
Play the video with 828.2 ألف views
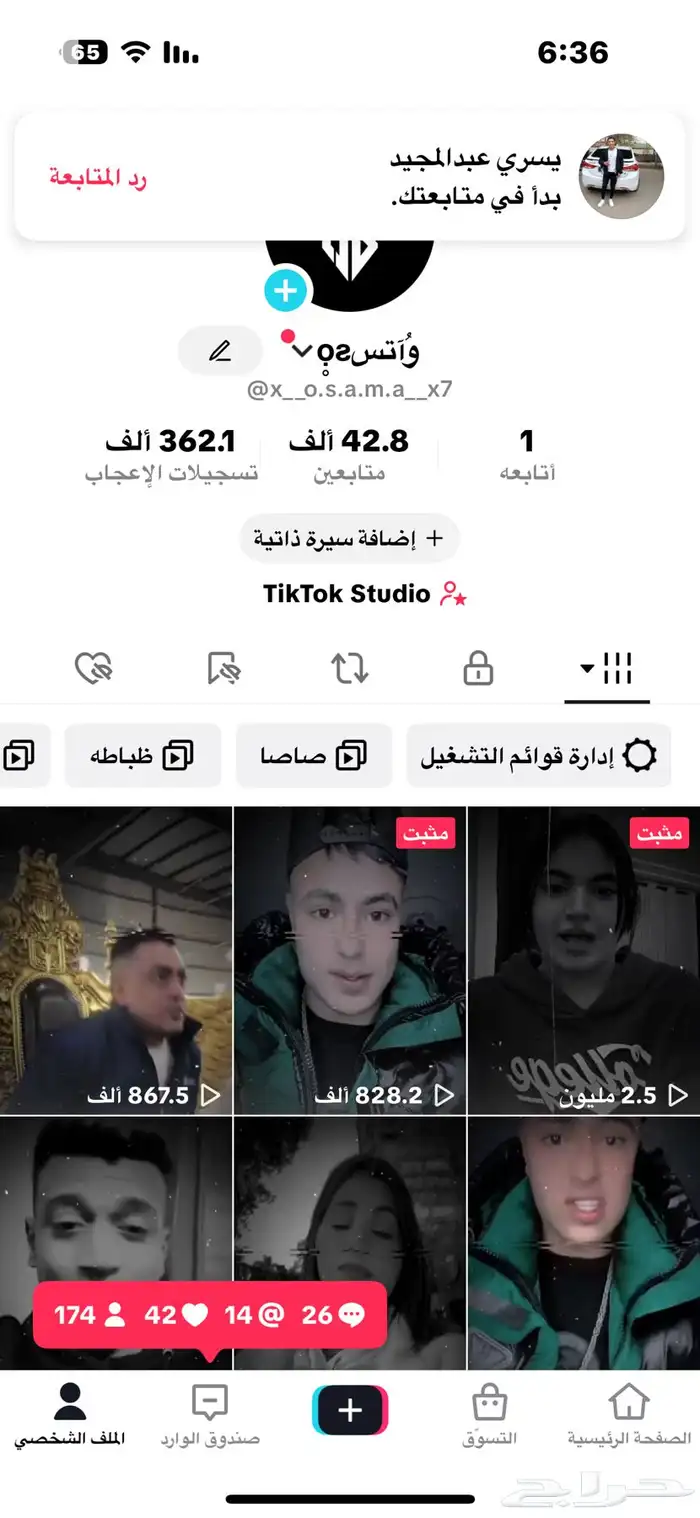coord(349,960)
